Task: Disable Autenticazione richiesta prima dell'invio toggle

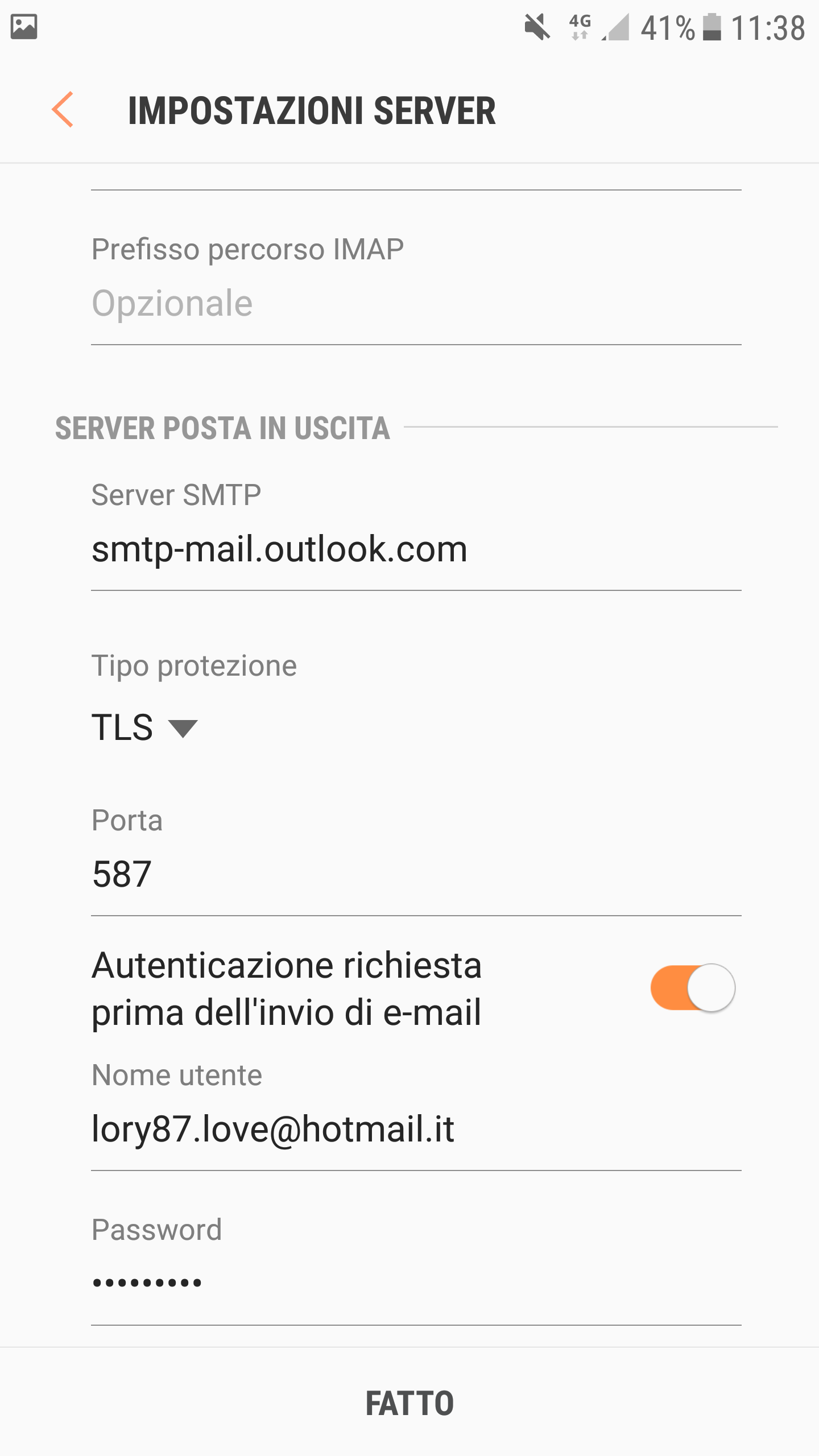Action: coord(692,988)
